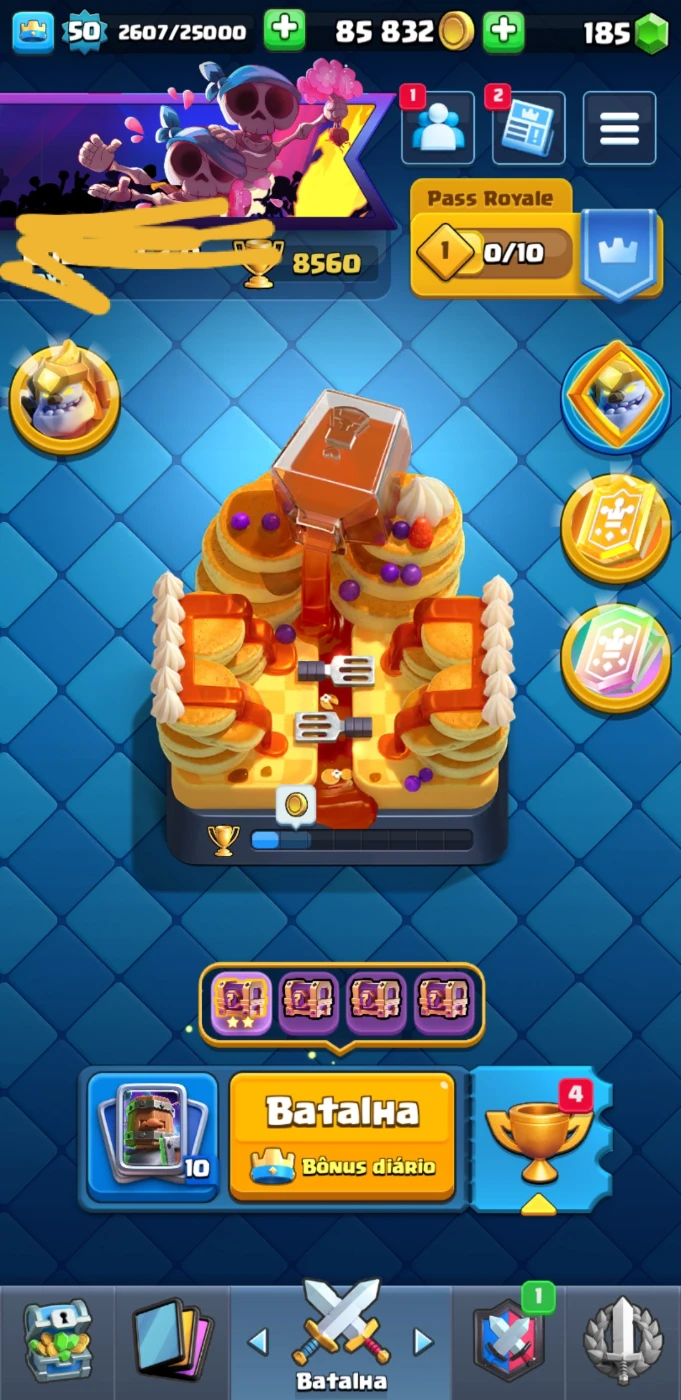This screenshot has height=1400, width=681.
Task: Change the battle deck card
Action: pyautogui.click(x=152, y=1135)
